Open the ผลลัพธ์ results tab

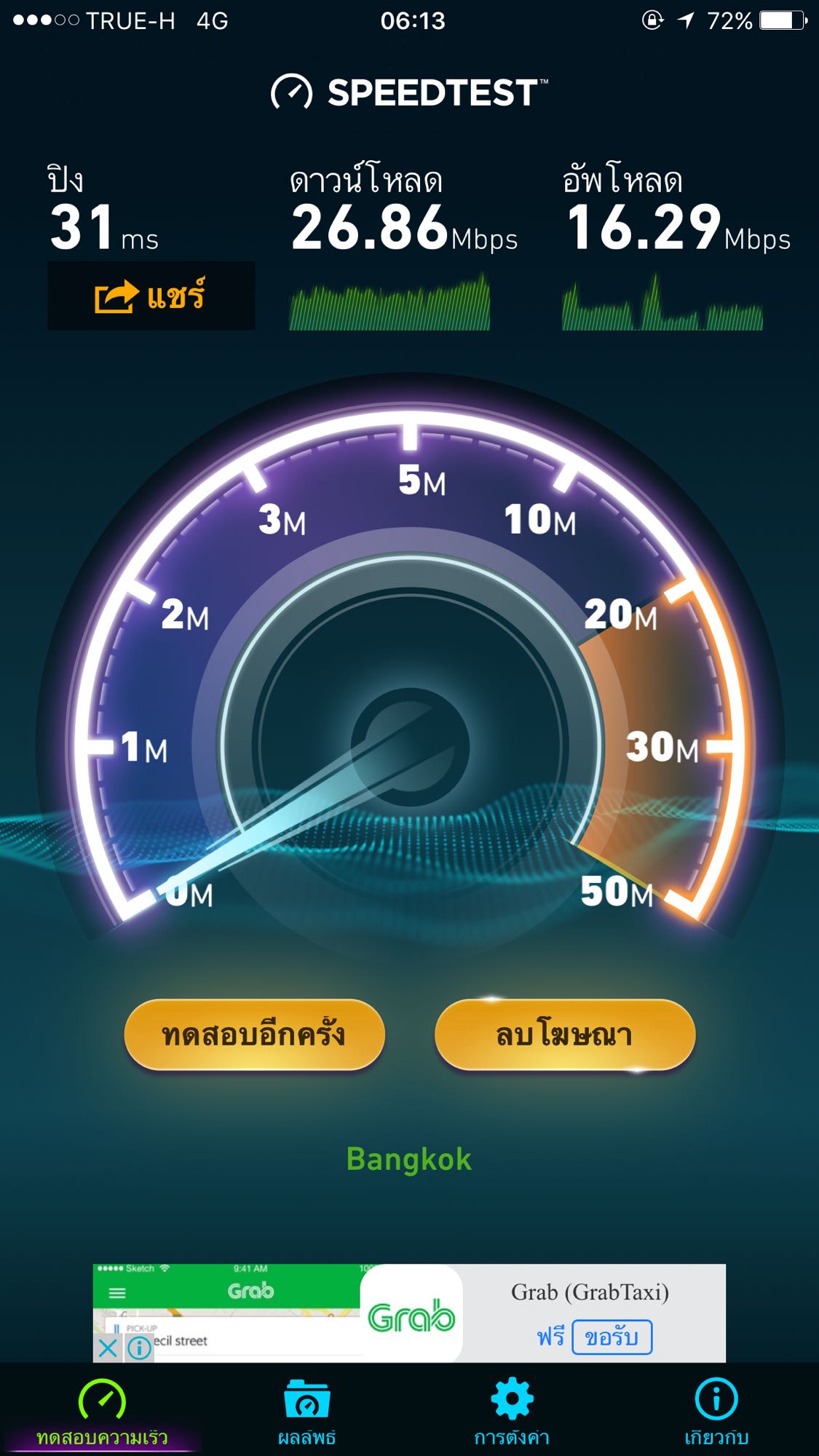(x=306, y=1411)
